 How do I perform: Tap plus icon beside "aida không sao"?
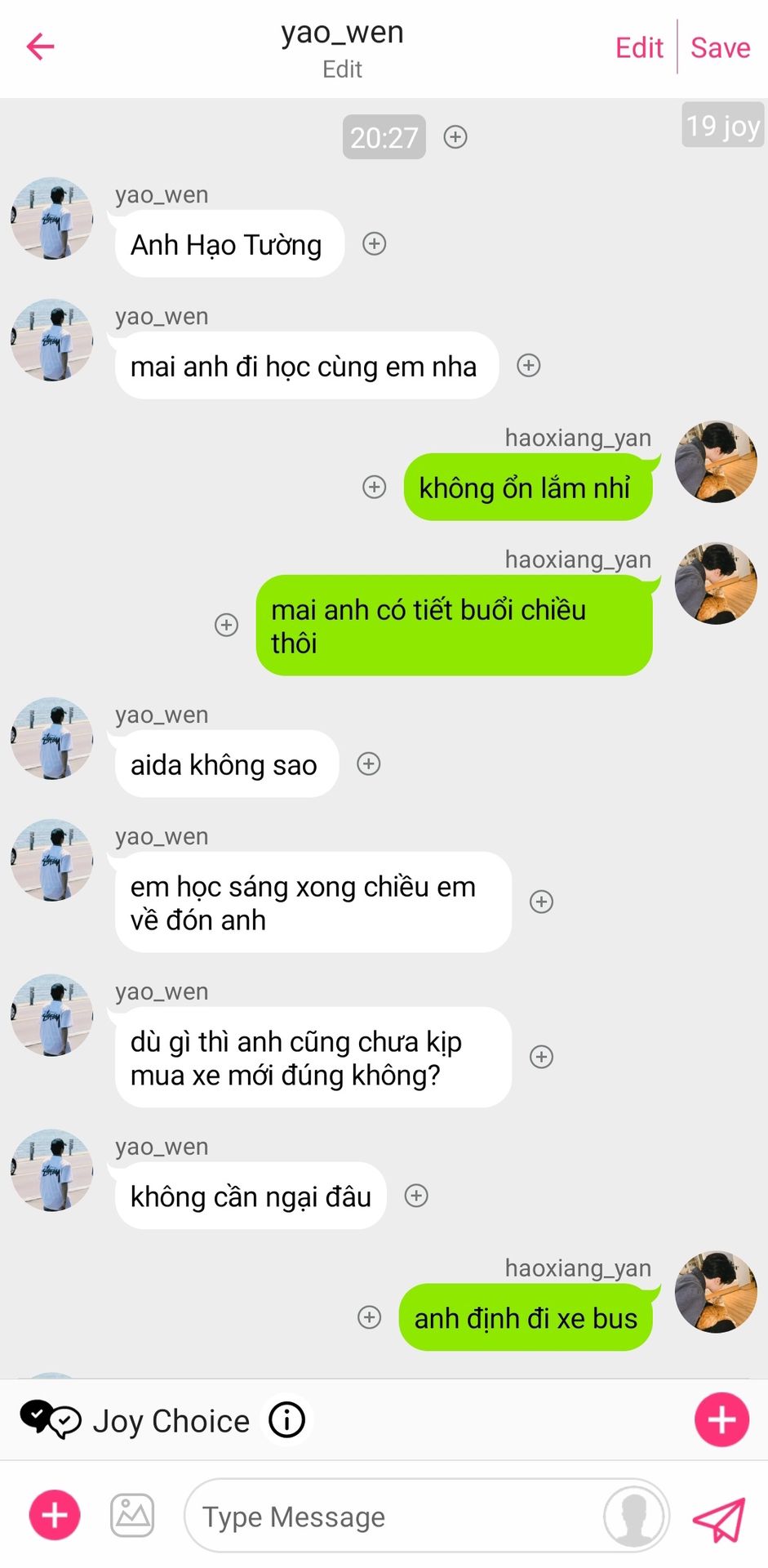pyautogui.click(x=369, y=764)
